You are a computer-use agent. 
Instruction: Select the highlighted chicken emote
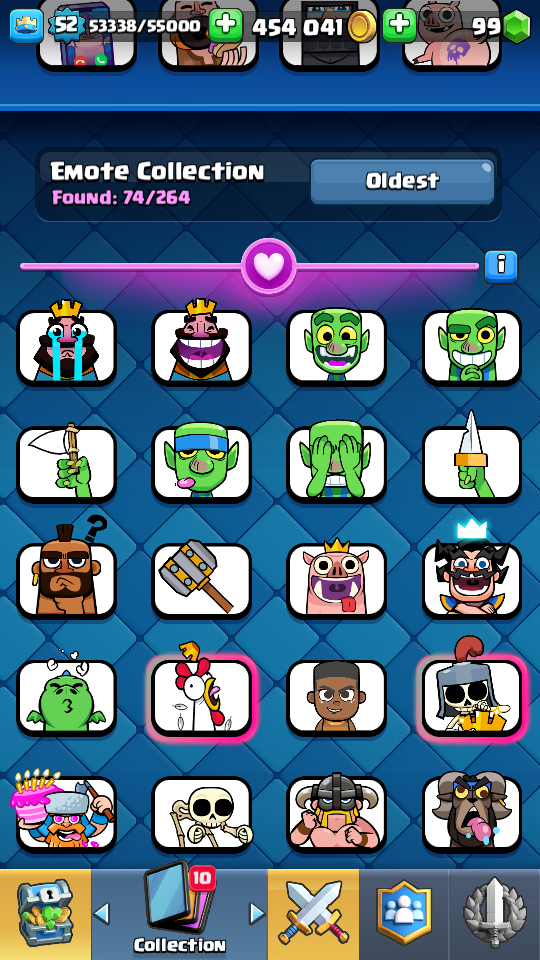click(x=201, y=697)
